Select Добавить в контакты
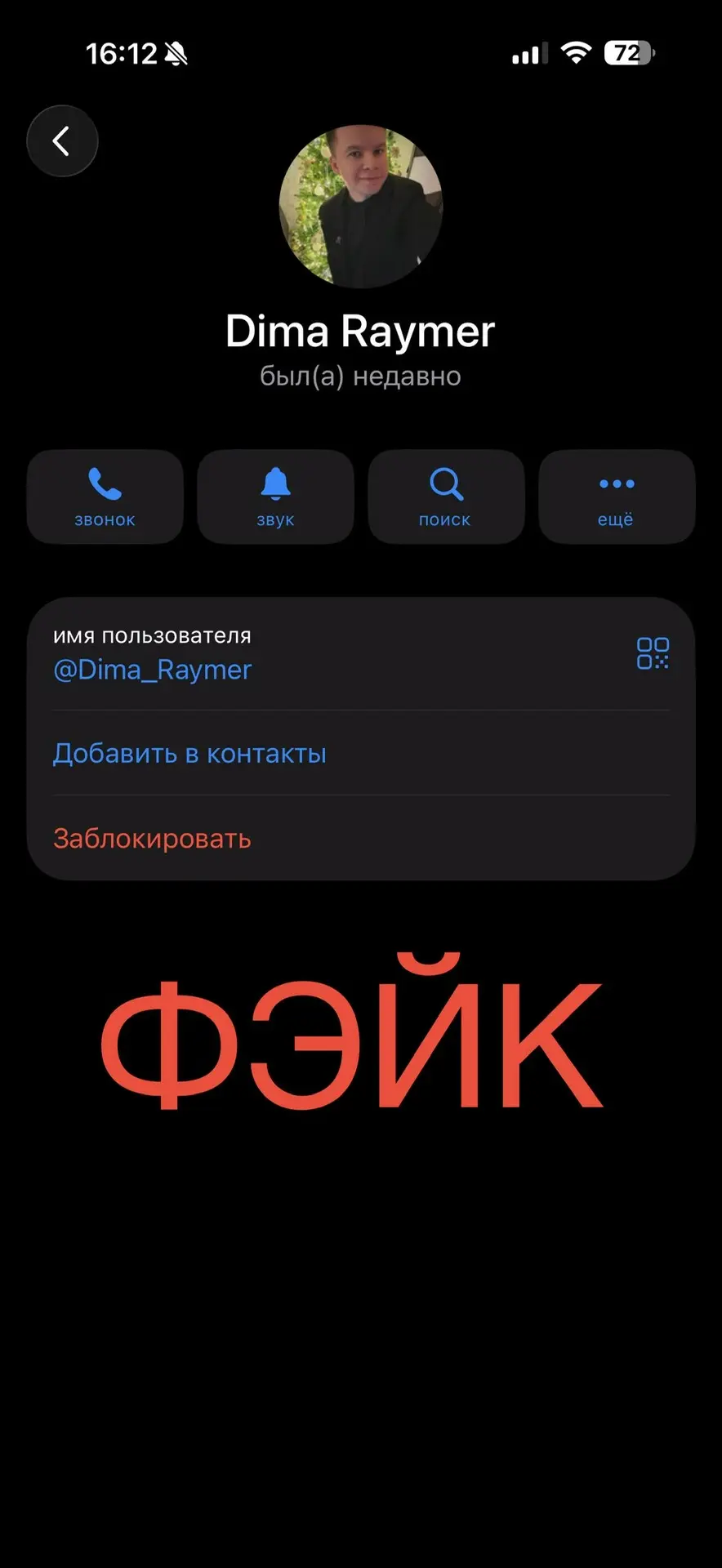 [189, 753]
